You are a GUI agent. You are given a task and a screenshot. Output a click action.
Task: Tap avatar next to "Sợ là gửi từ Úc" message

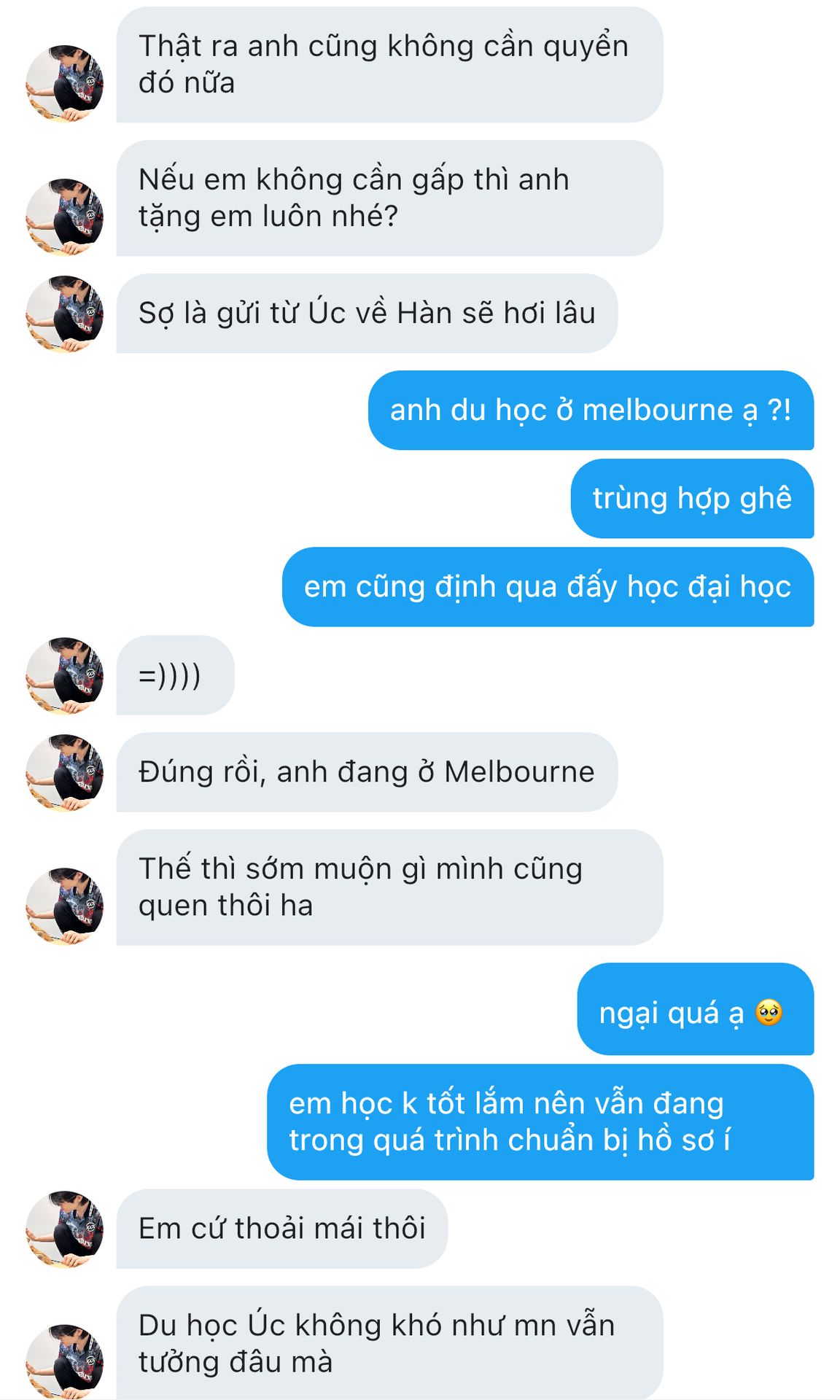64,314
